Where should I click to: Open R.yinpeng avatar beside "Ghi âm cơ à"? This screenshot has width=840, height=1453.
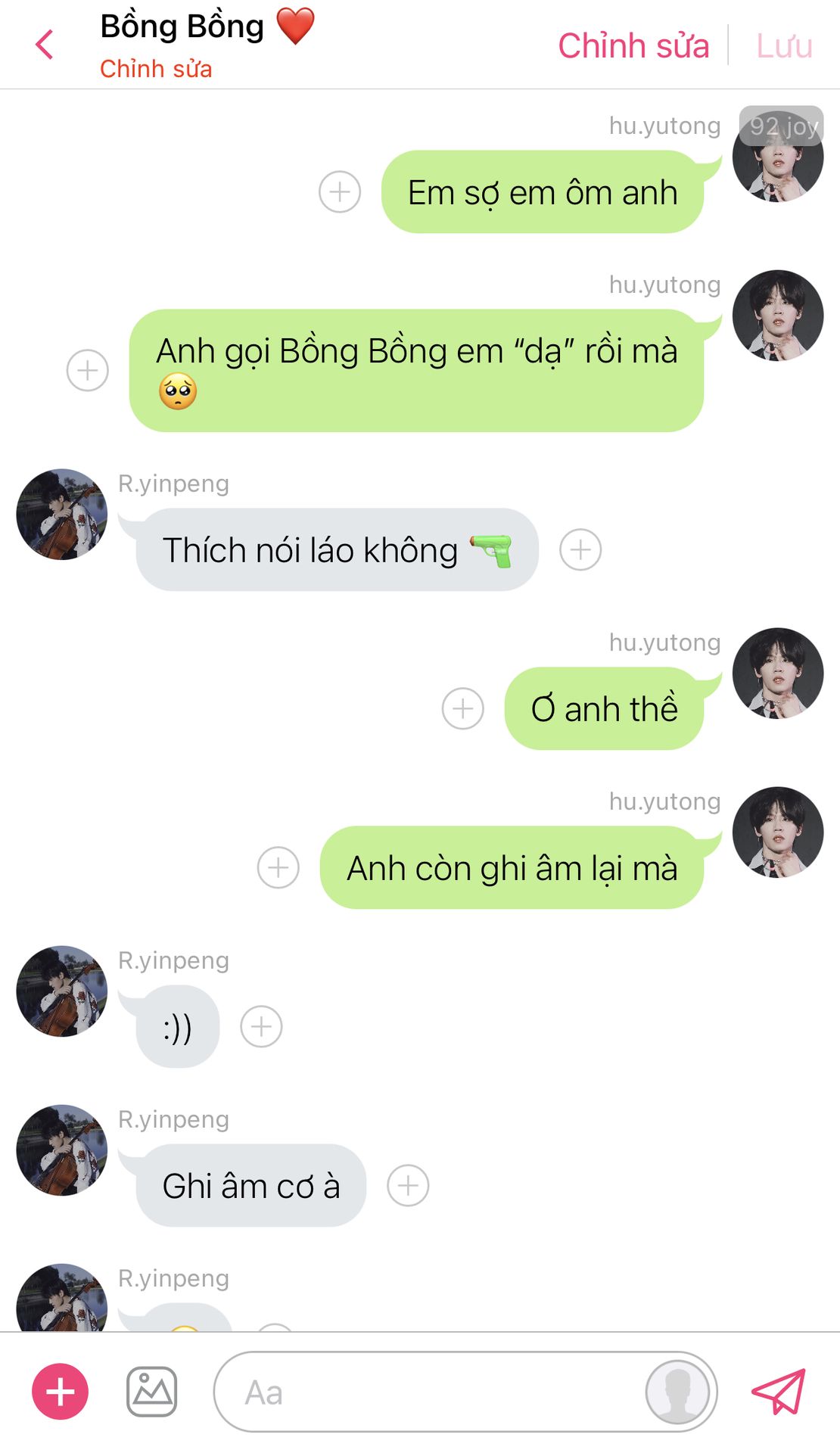[x=62, y=1150]
